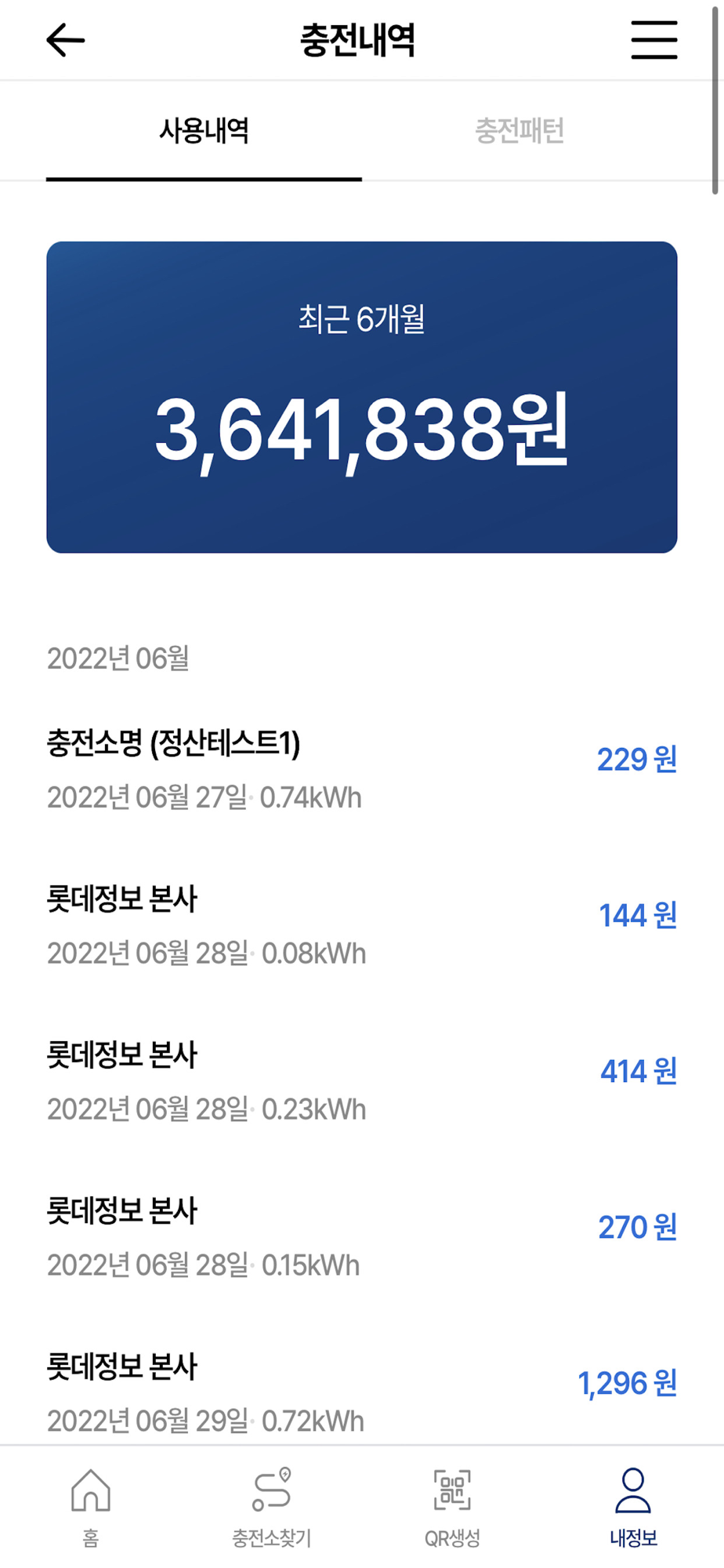Go back using the arrow icon
This screenshot has height=1568, width=724.
[66, 40]
